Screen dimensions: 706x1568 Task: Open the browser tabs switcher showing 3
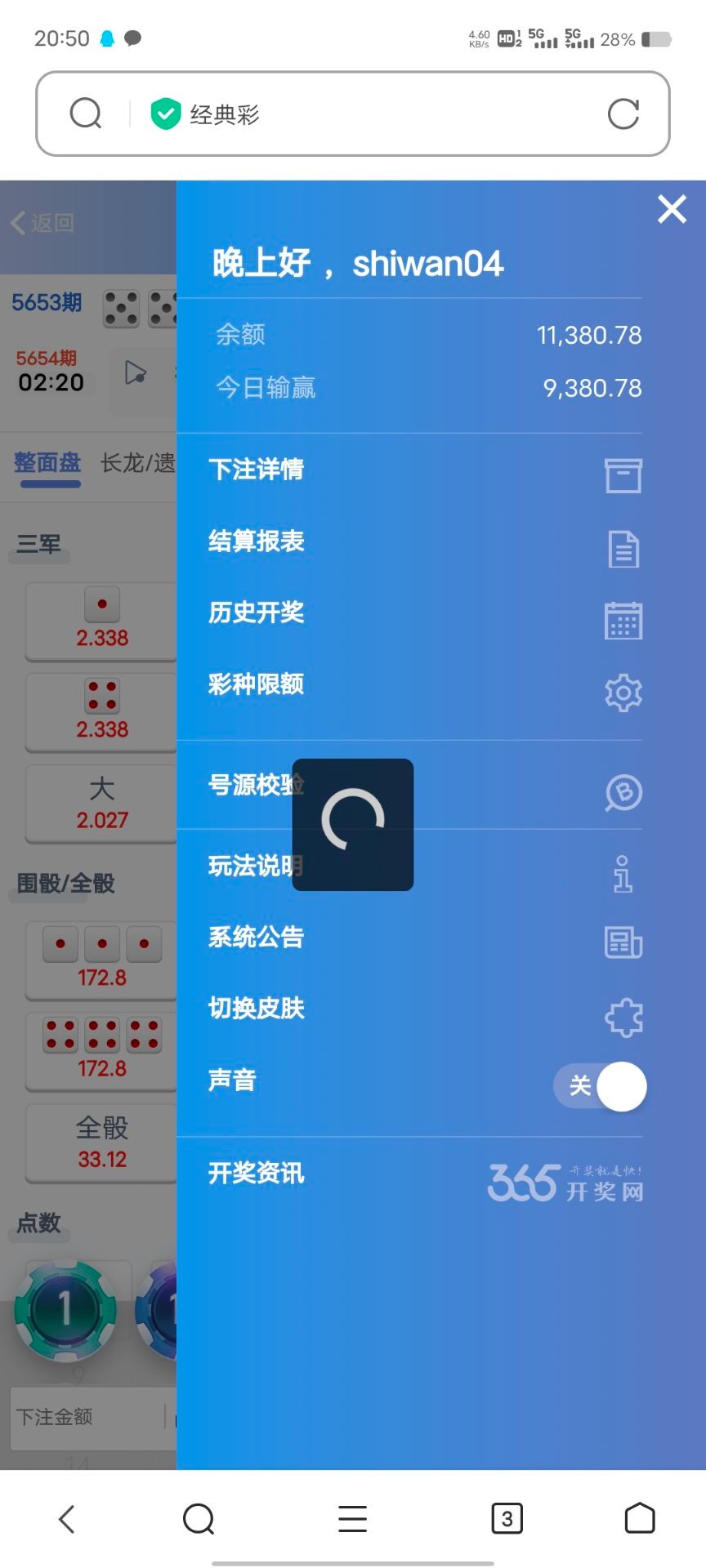507,1519
